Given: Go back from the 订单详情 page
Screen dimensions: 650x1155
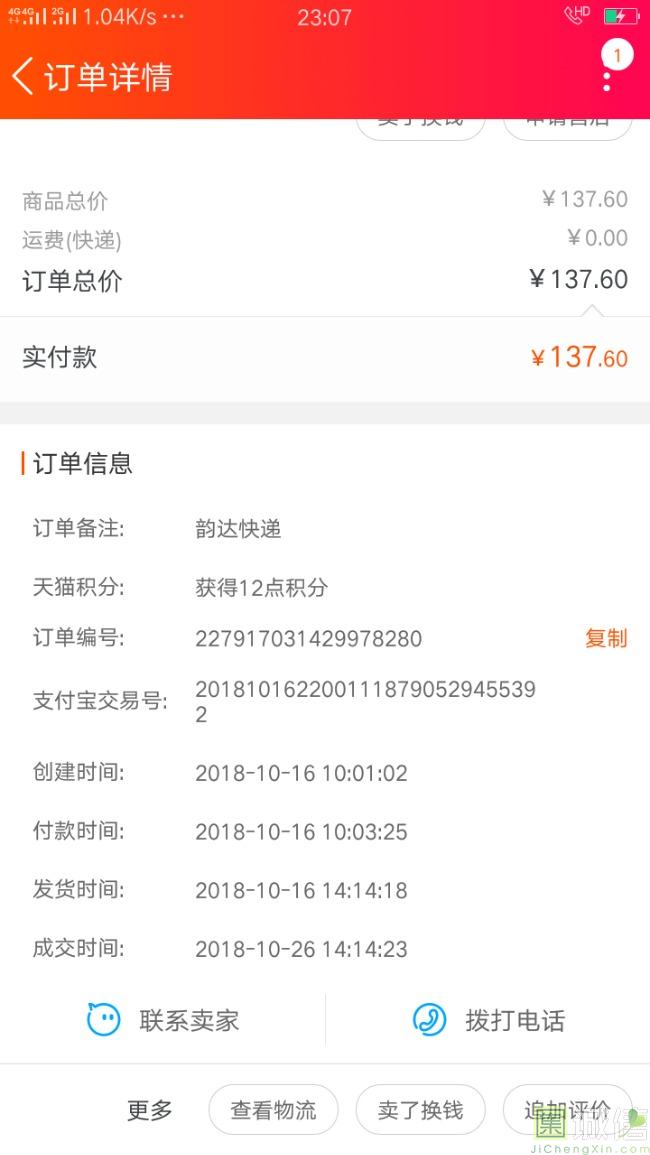Looking at the screenshot, I should coord(24,77).
